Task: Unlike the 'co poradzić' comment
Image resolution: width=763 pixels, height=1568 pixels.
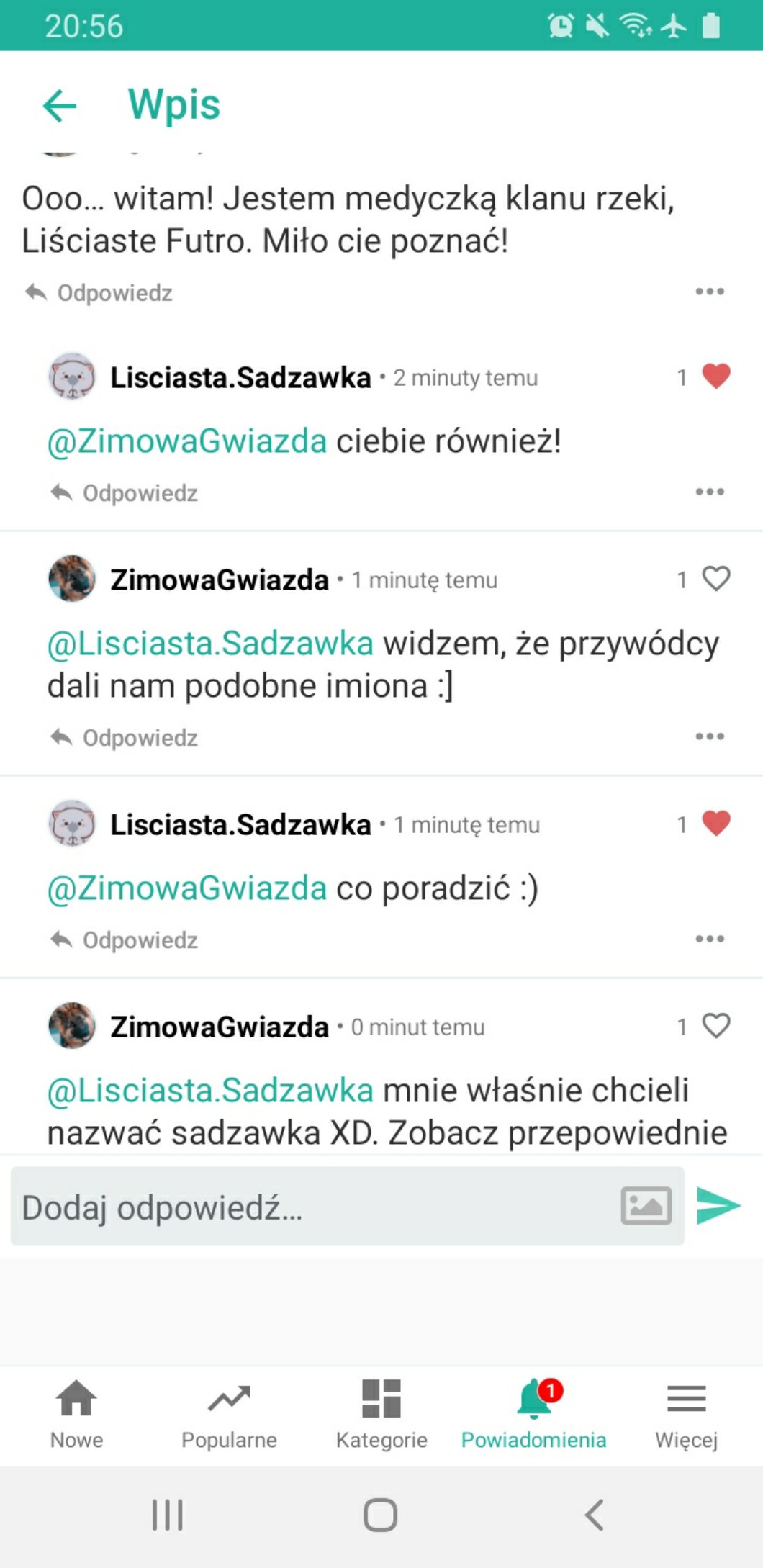Action: coord(715,824)
